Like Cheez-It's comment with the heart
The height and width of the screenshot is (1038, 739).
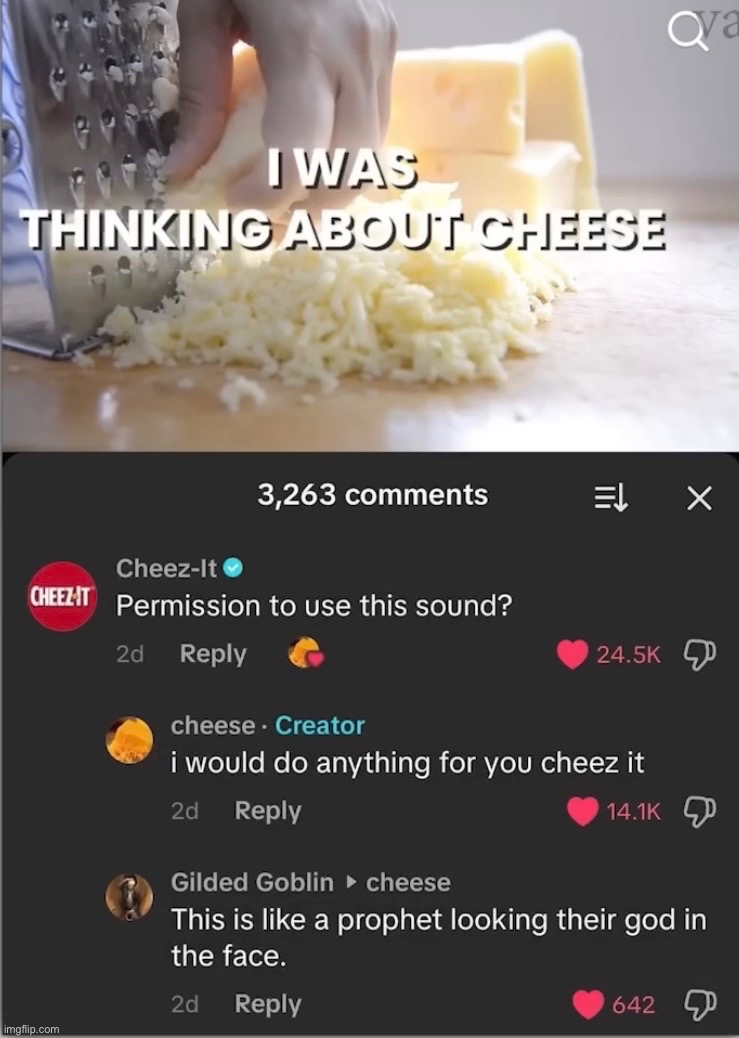tap(572, 653)
